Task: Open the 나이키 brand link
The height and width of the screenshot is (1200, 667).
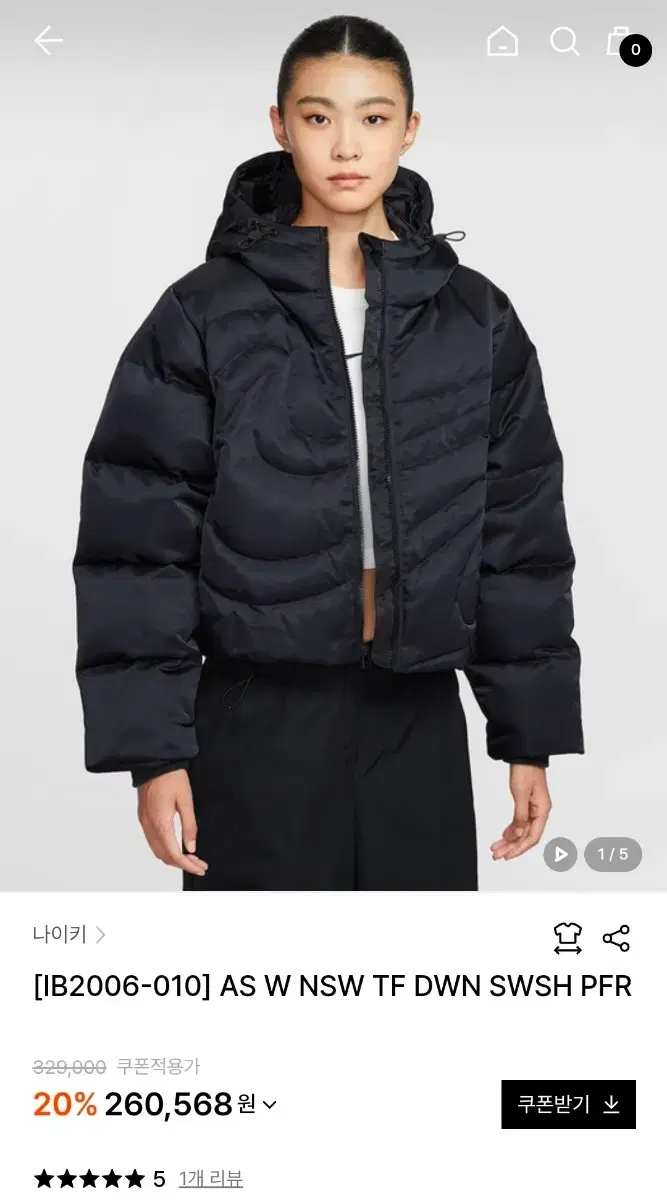Action: [x=69, y=935]
